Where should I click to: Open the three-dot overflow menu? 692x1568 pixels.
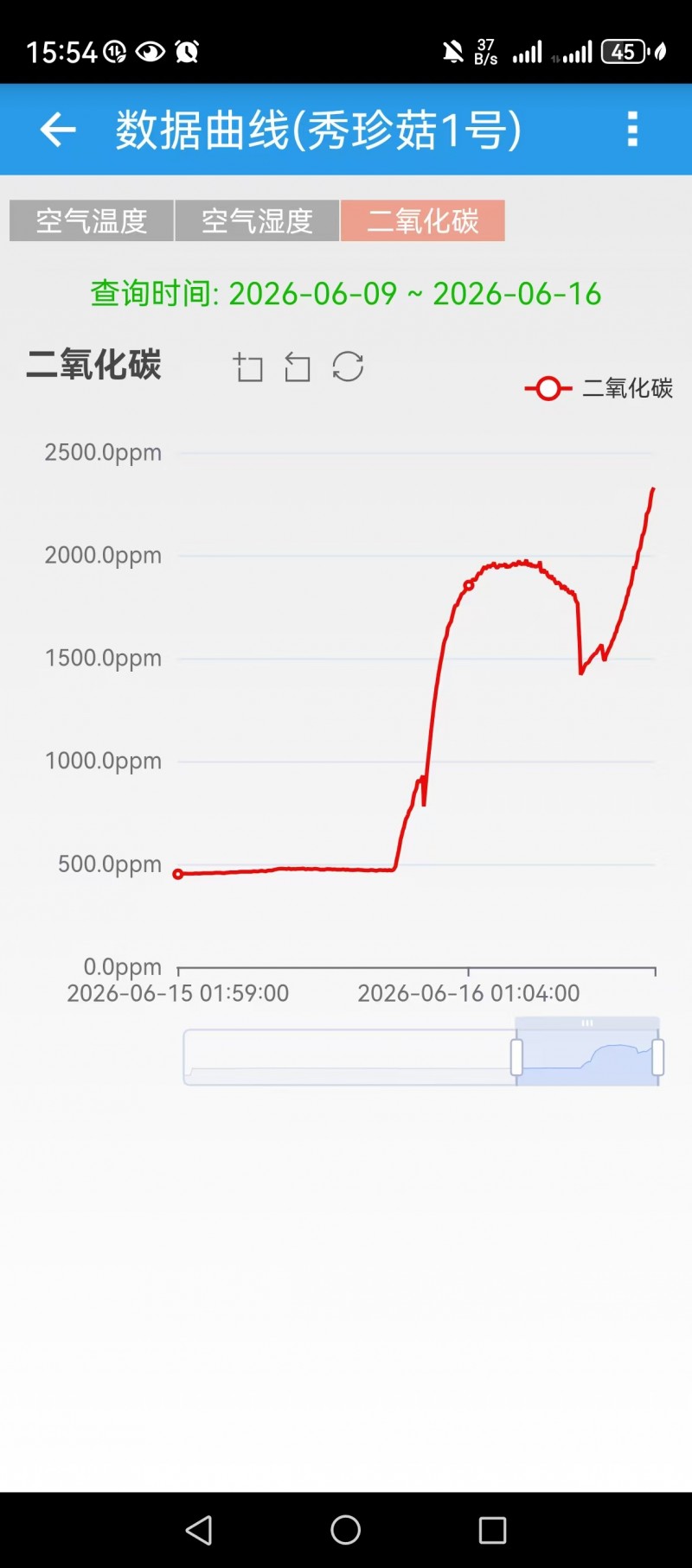(x=632, y=129)
